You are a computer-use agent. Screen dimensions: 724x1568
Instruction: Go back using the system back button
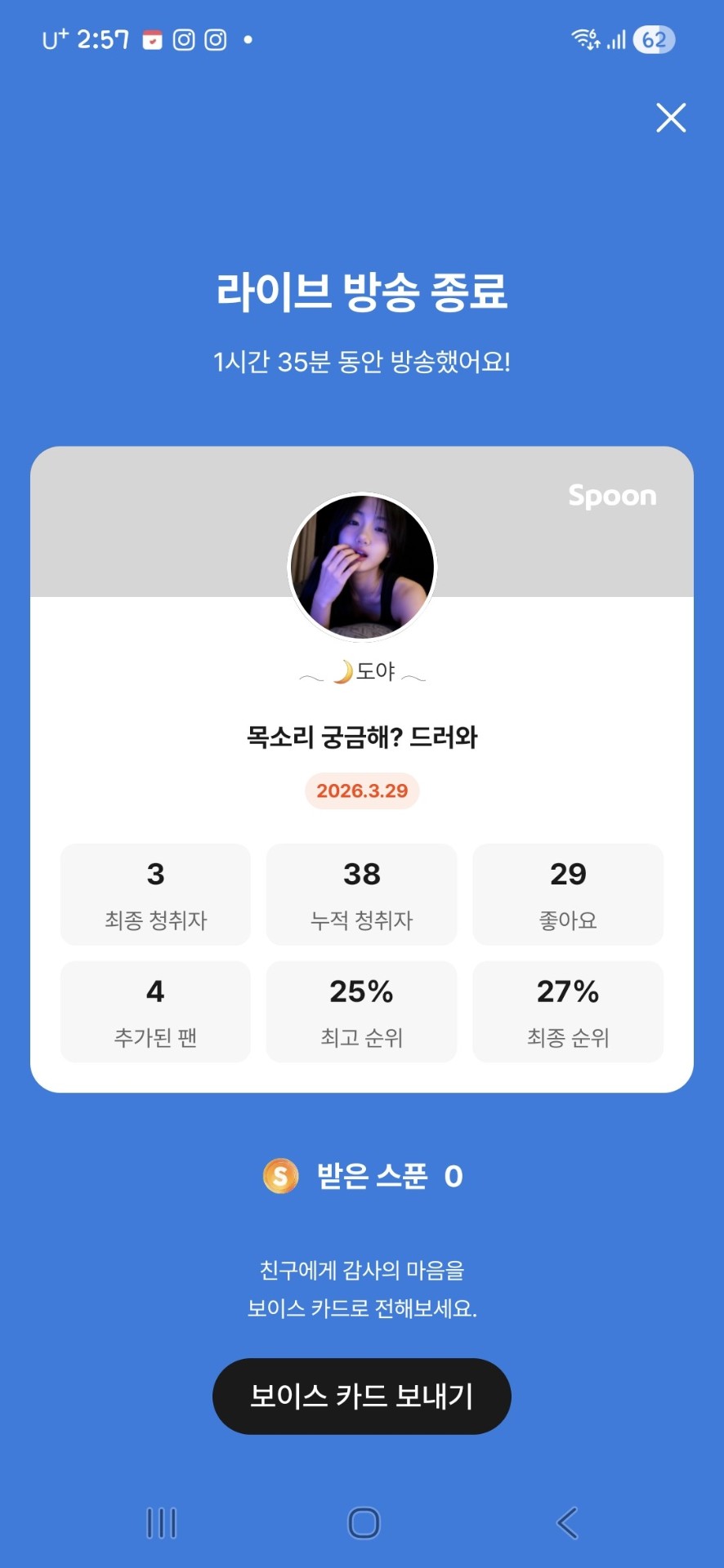[567, 1522]
